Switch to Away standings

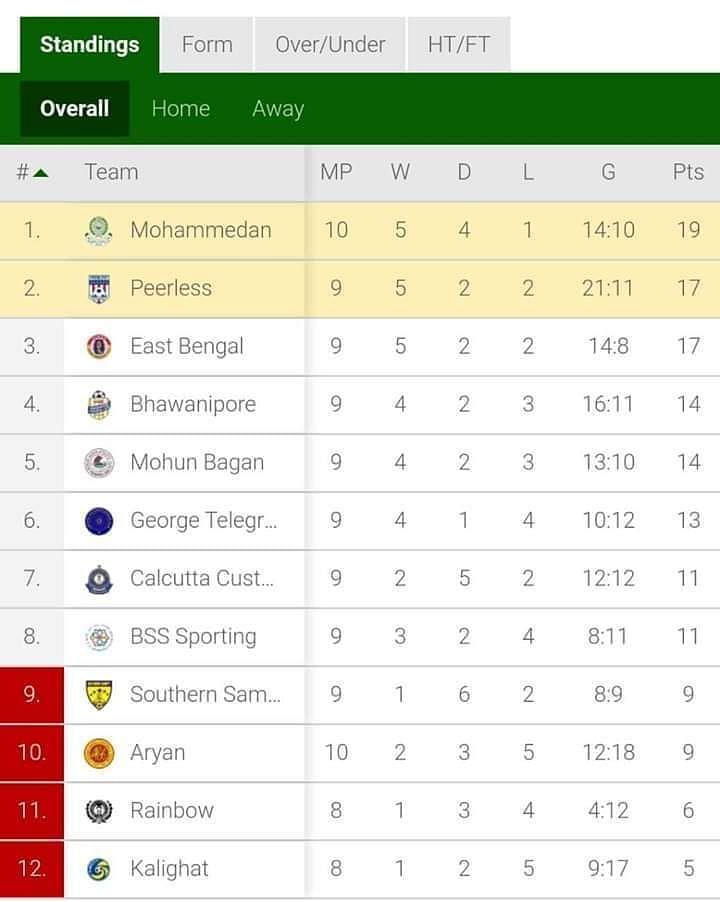[x=277, y=109]
